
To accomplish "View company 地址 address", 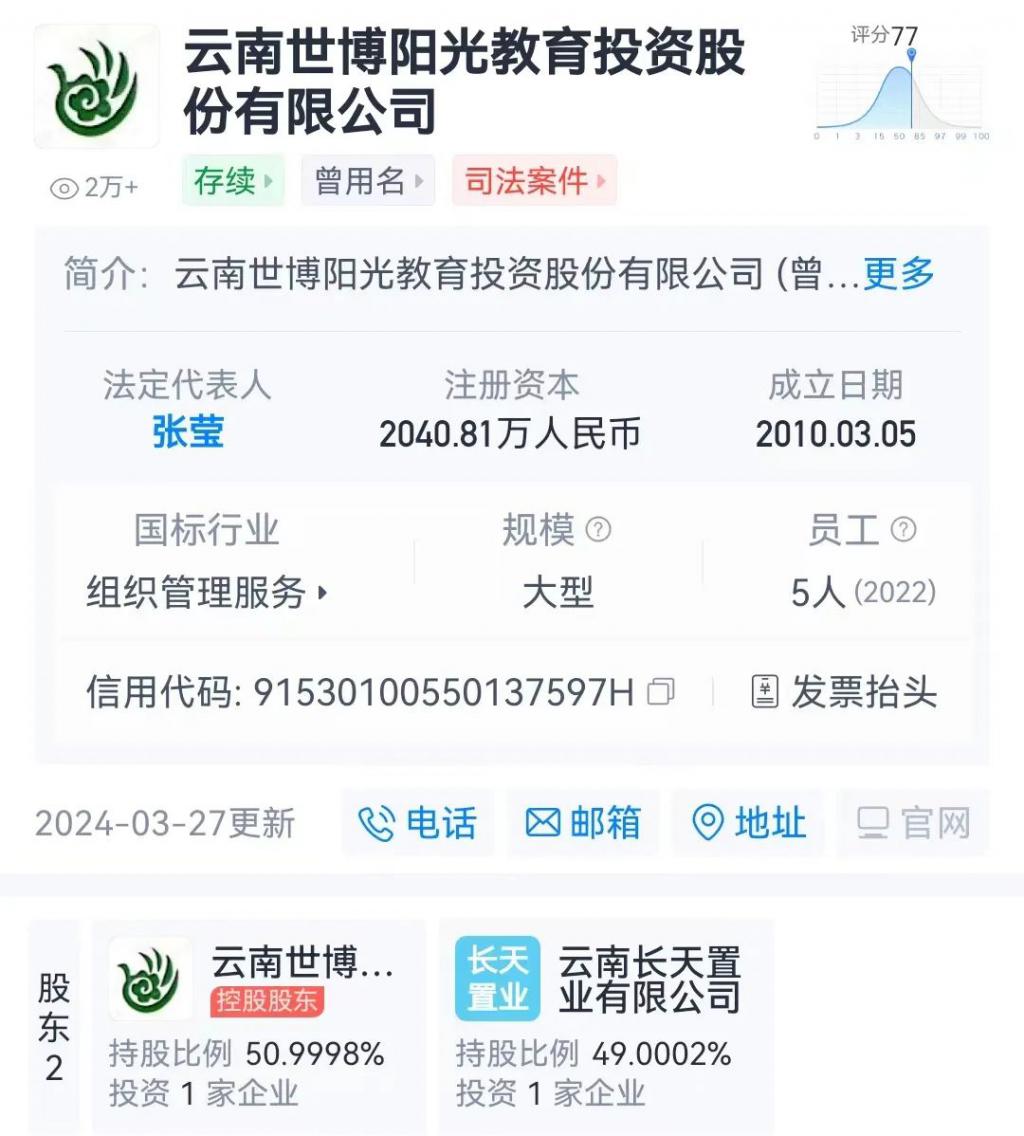I will (x=748, y=823).
